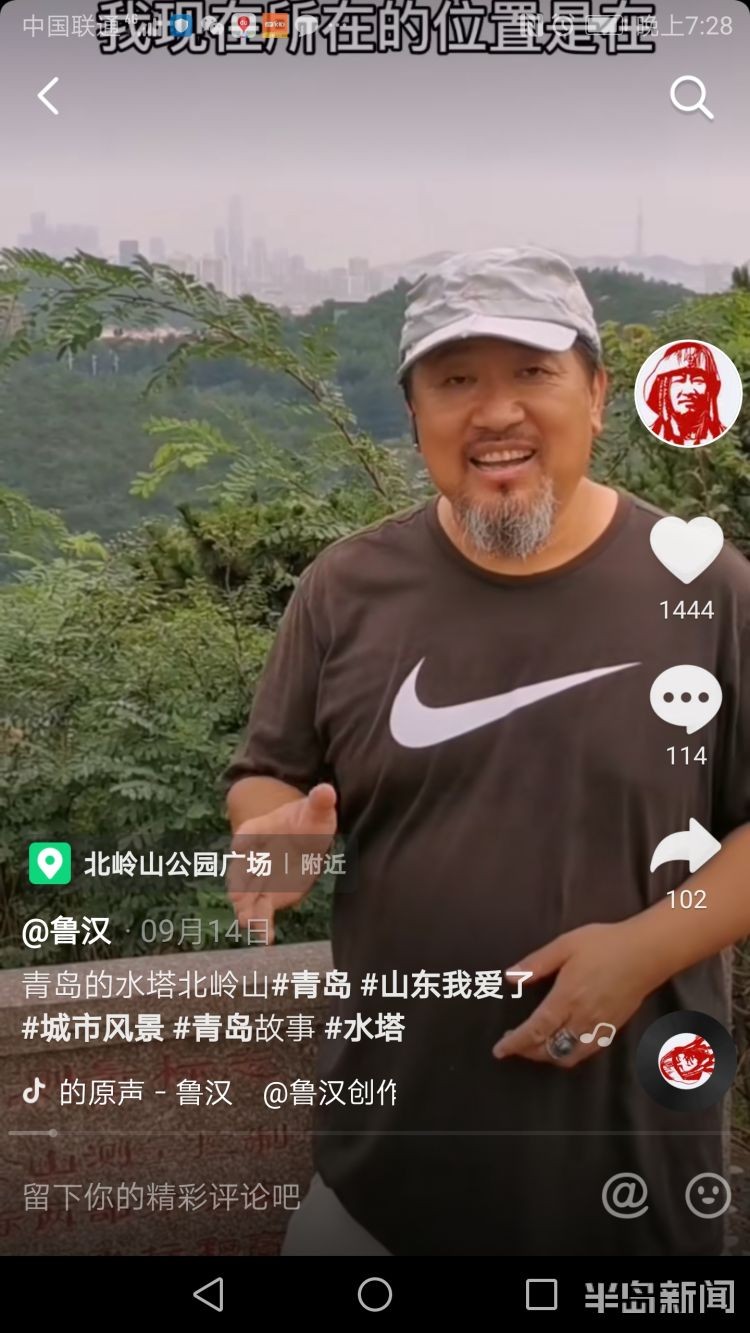The width and height of the screenshot is (750, 1333).
Task: Share this video with the arrow icon
Action: coord(686,848)
